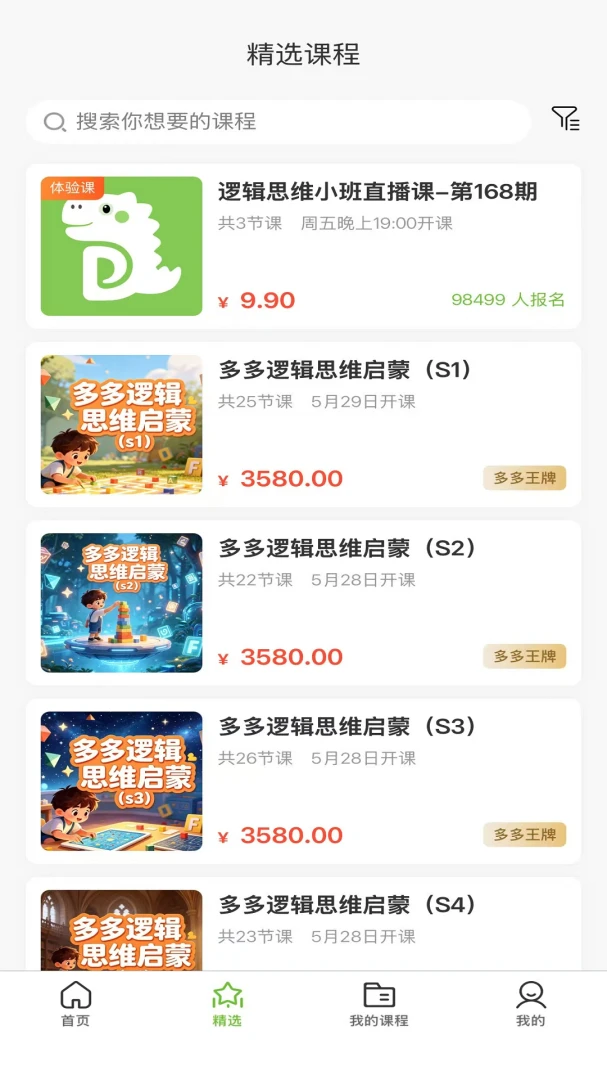The width and height of the screenshot is (607, 1080).
Task: Tap the course search field
Action: 278,122
